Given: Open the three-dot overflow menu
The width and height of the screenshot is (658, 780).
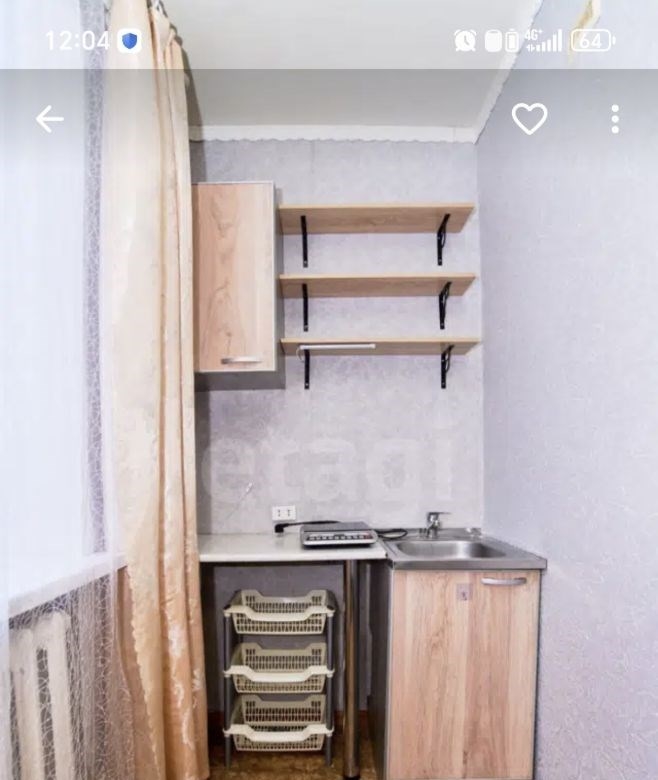Looking at the screenshot, I should tap(614, 119).
